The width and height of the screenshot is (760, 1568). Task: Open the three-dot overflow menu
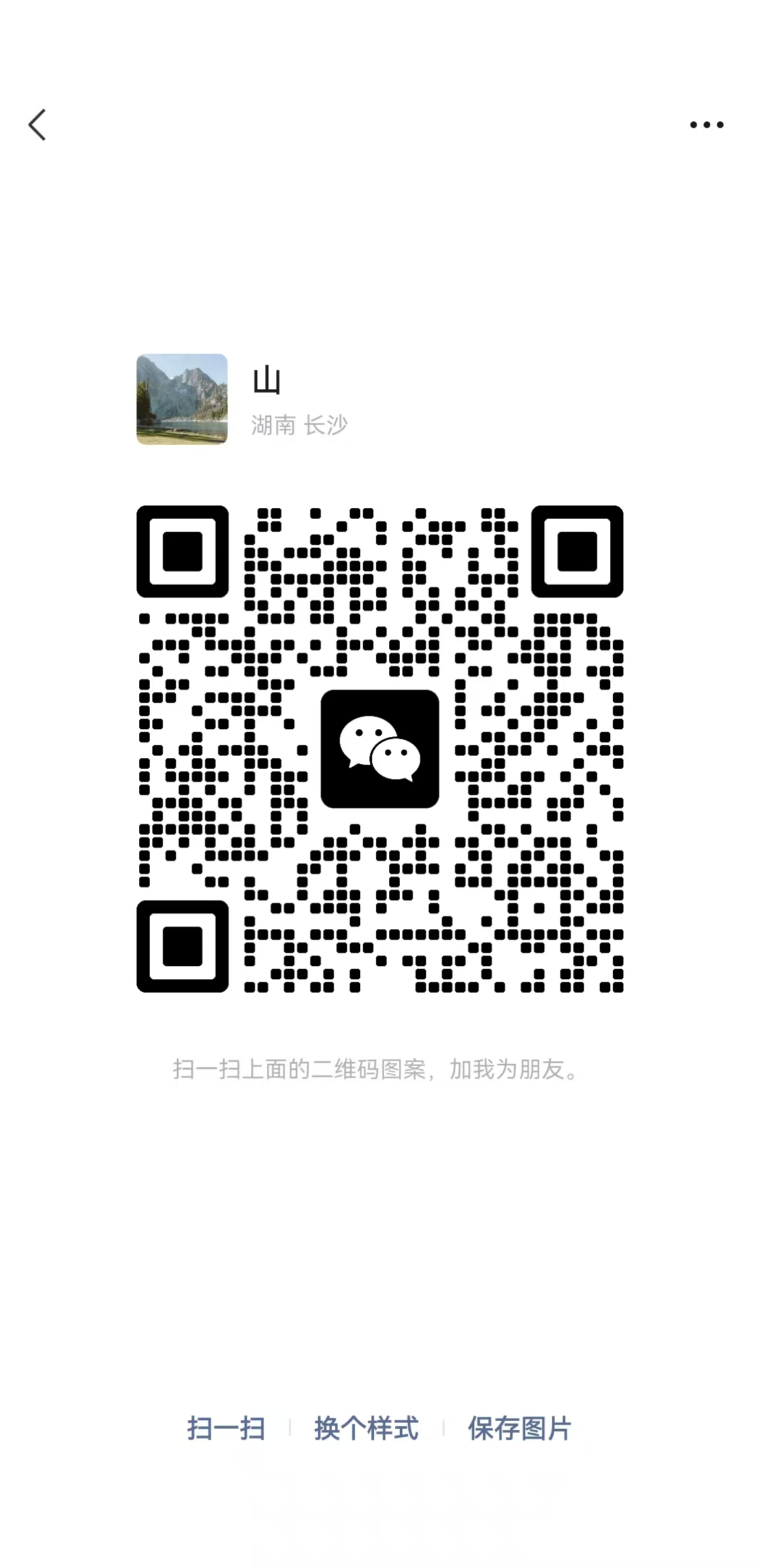point(707,125)
